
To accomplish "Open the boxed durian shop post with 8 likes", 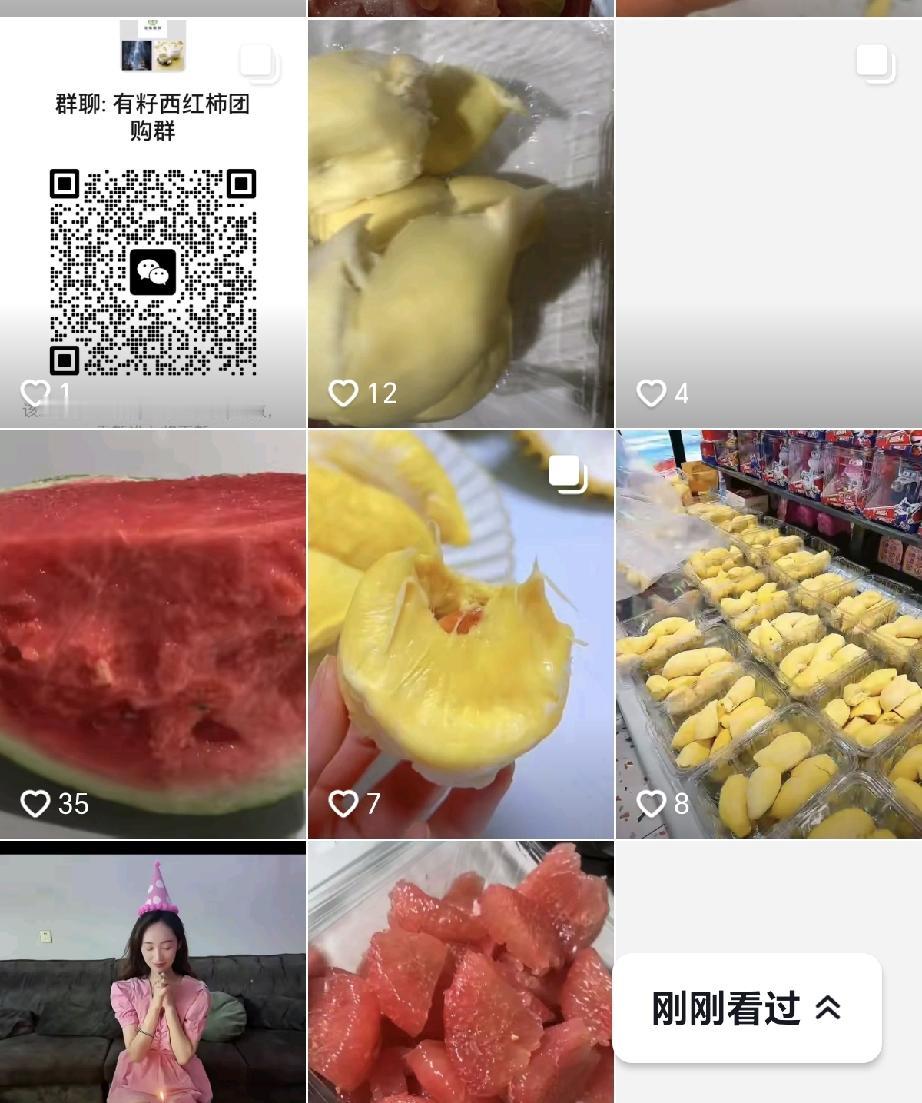I will tap(769, 634).
